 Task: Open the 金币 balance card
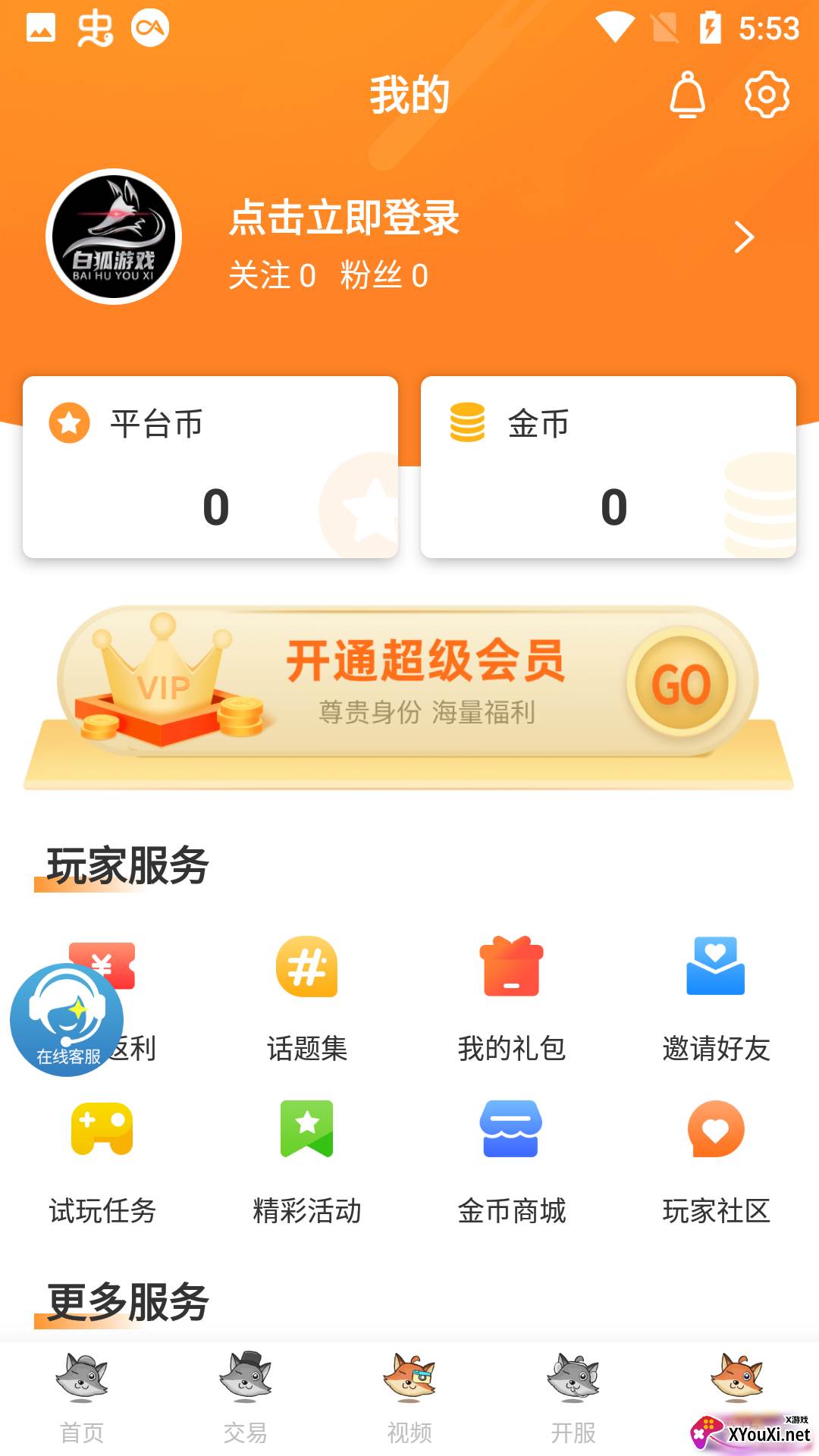coord(608,467)
